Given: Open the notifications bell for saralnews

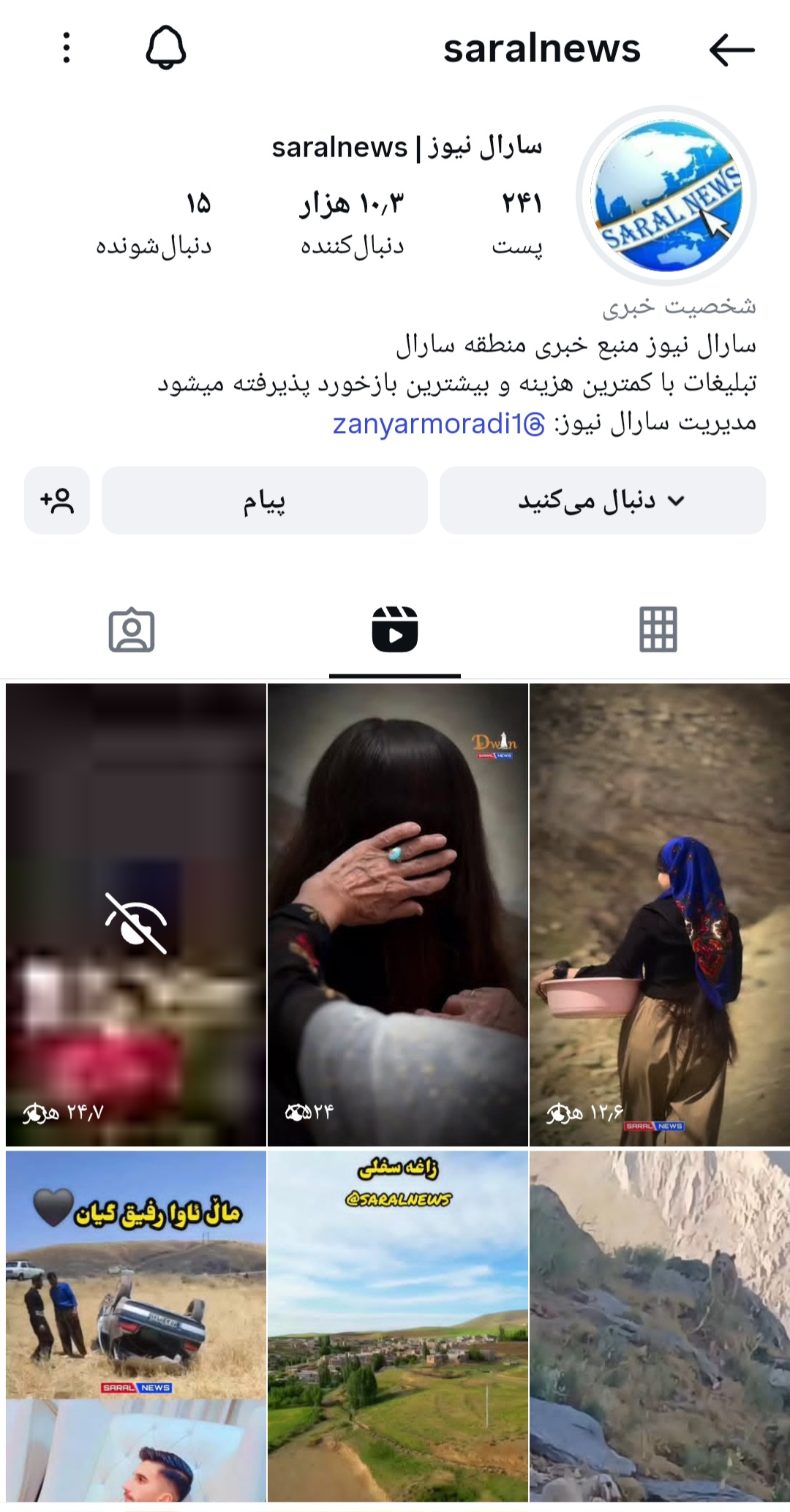Looking at the screenshot, I should click(x=166, y=48).
